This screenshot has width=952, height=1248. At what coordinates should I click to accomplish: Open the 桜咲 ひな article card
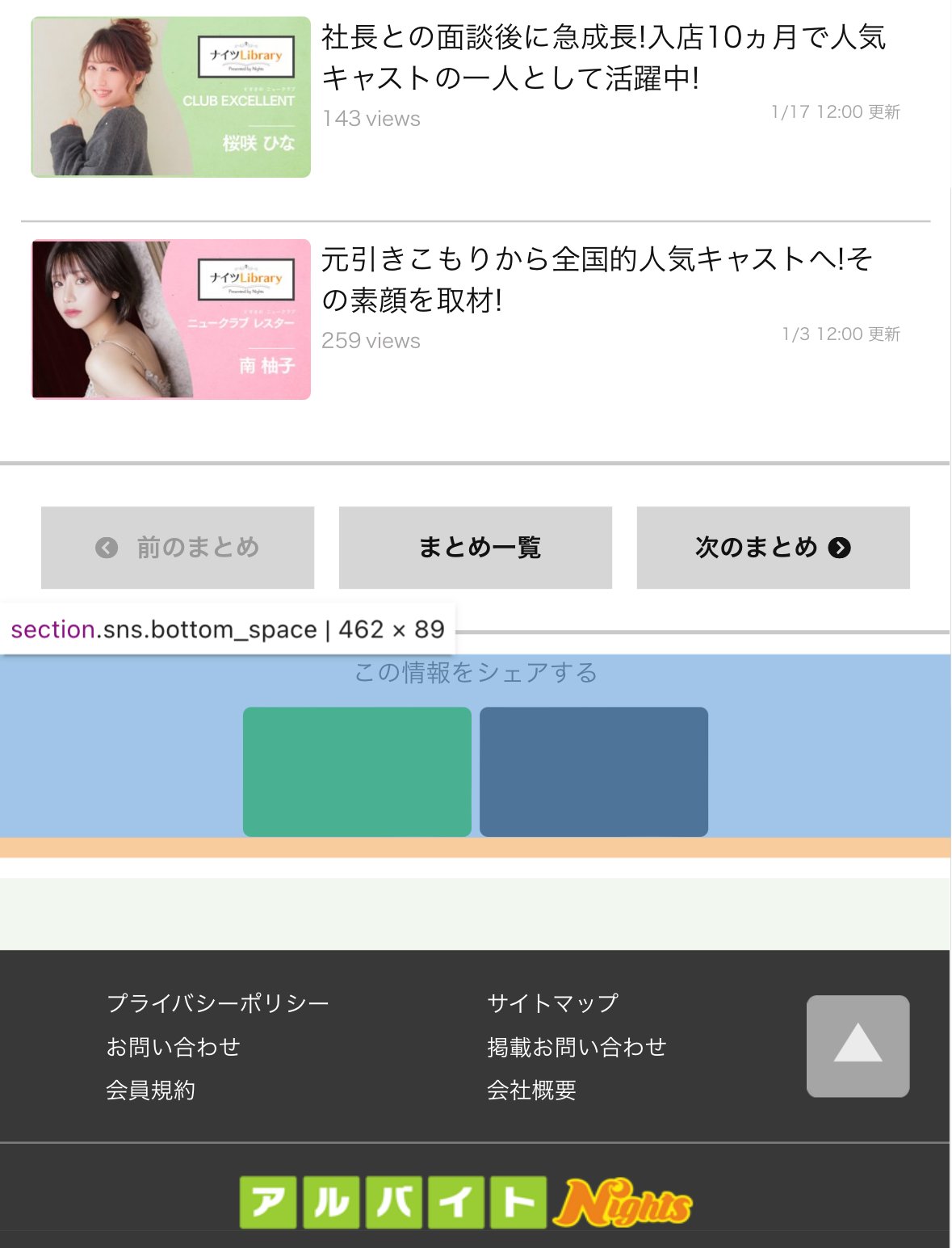[x=171, y=97]
